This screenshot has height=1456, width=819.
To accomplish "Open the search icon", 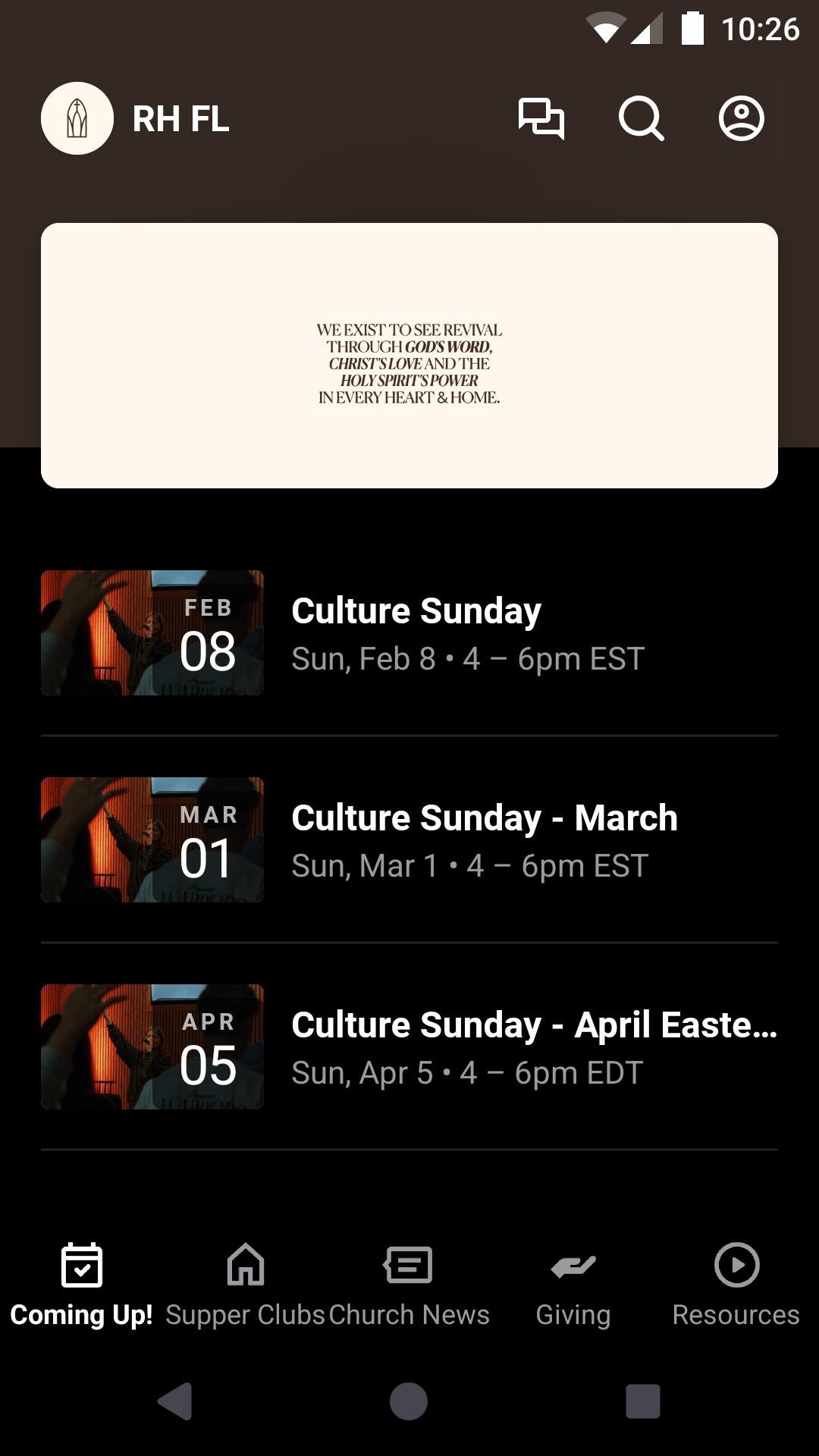I will click(x=641, y=118).
